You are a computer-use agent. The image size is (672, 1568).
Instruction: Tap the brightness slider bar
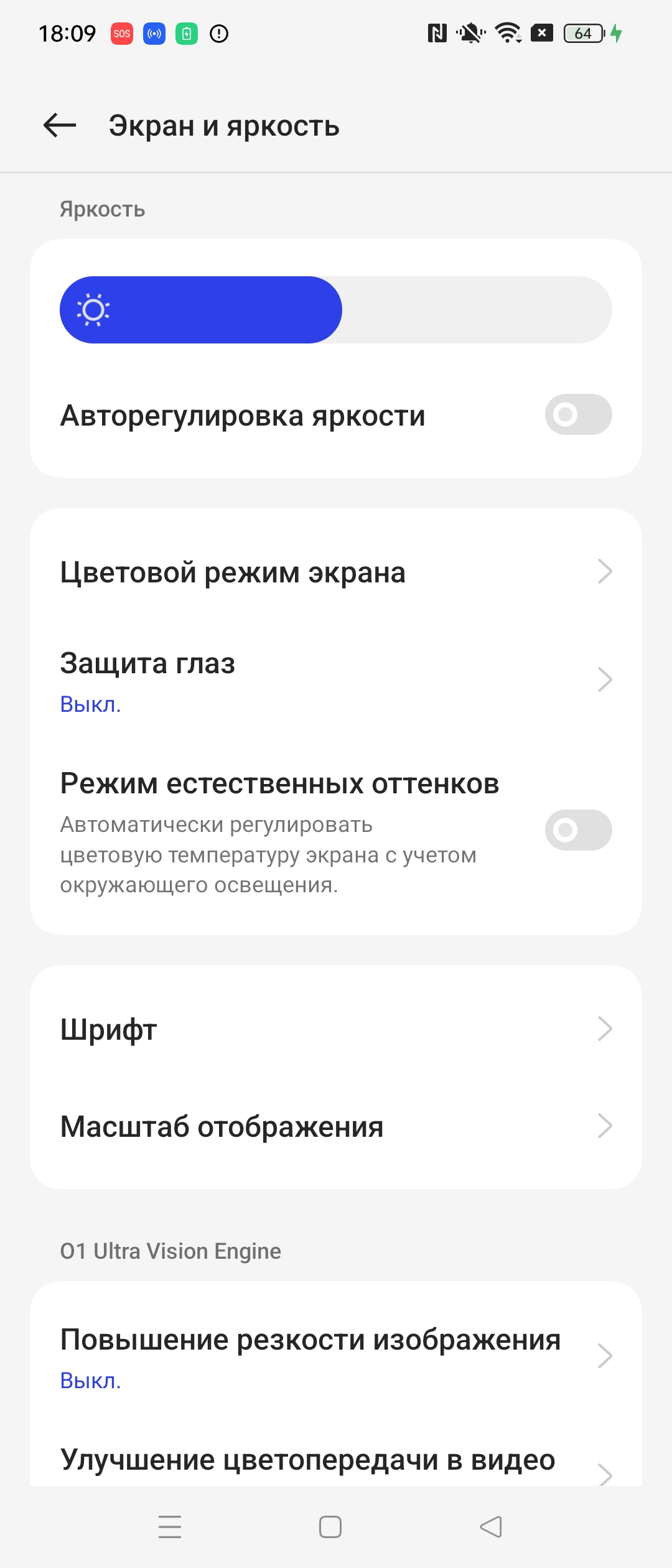click(336, 310)
